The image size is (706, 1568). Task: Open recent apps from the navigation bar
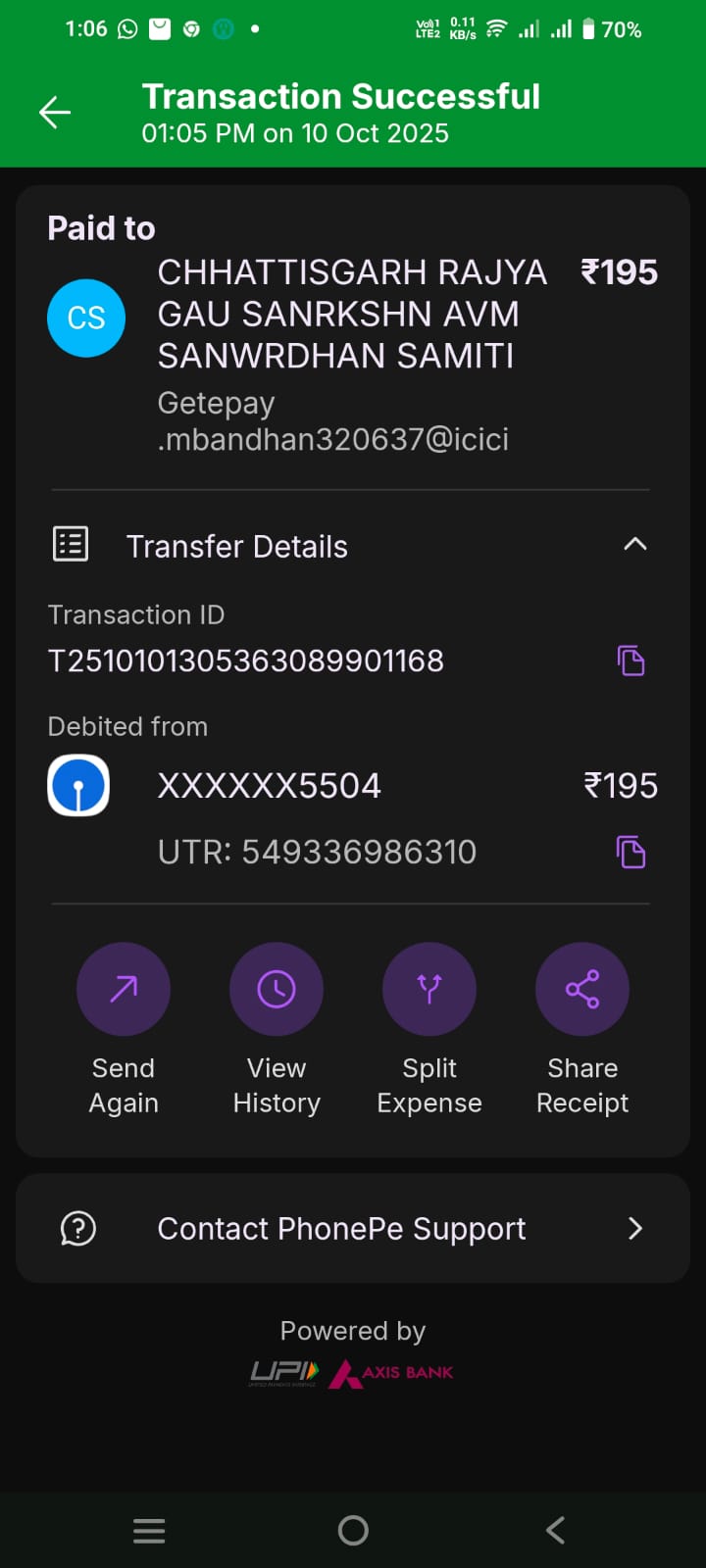coord(149,1530)
